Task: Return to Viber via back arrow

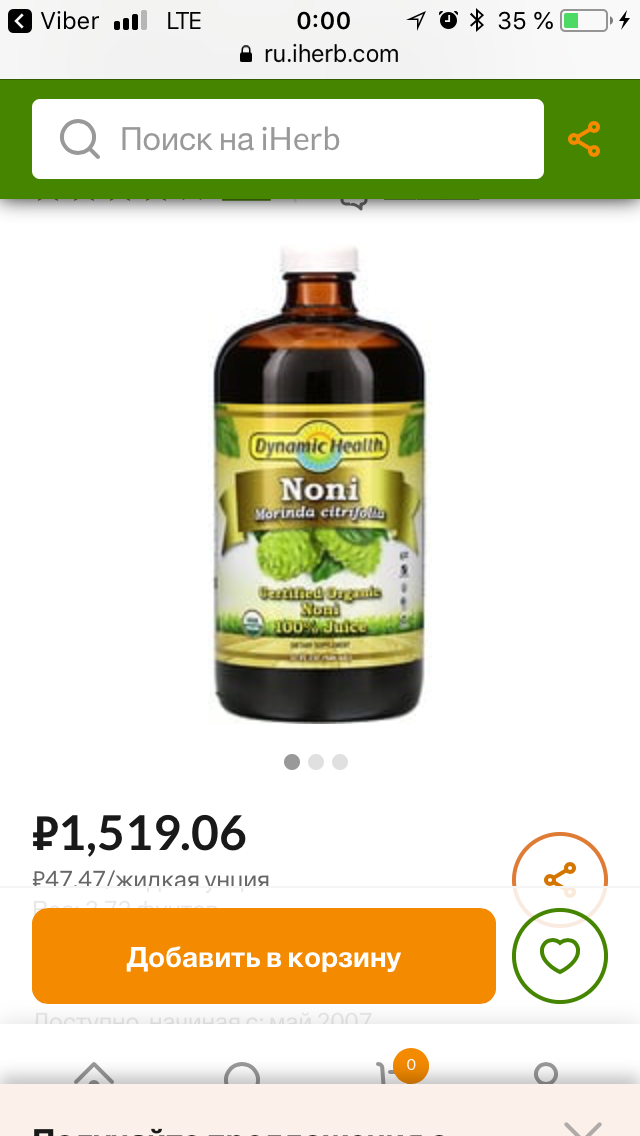Action: tap(20, 21)
